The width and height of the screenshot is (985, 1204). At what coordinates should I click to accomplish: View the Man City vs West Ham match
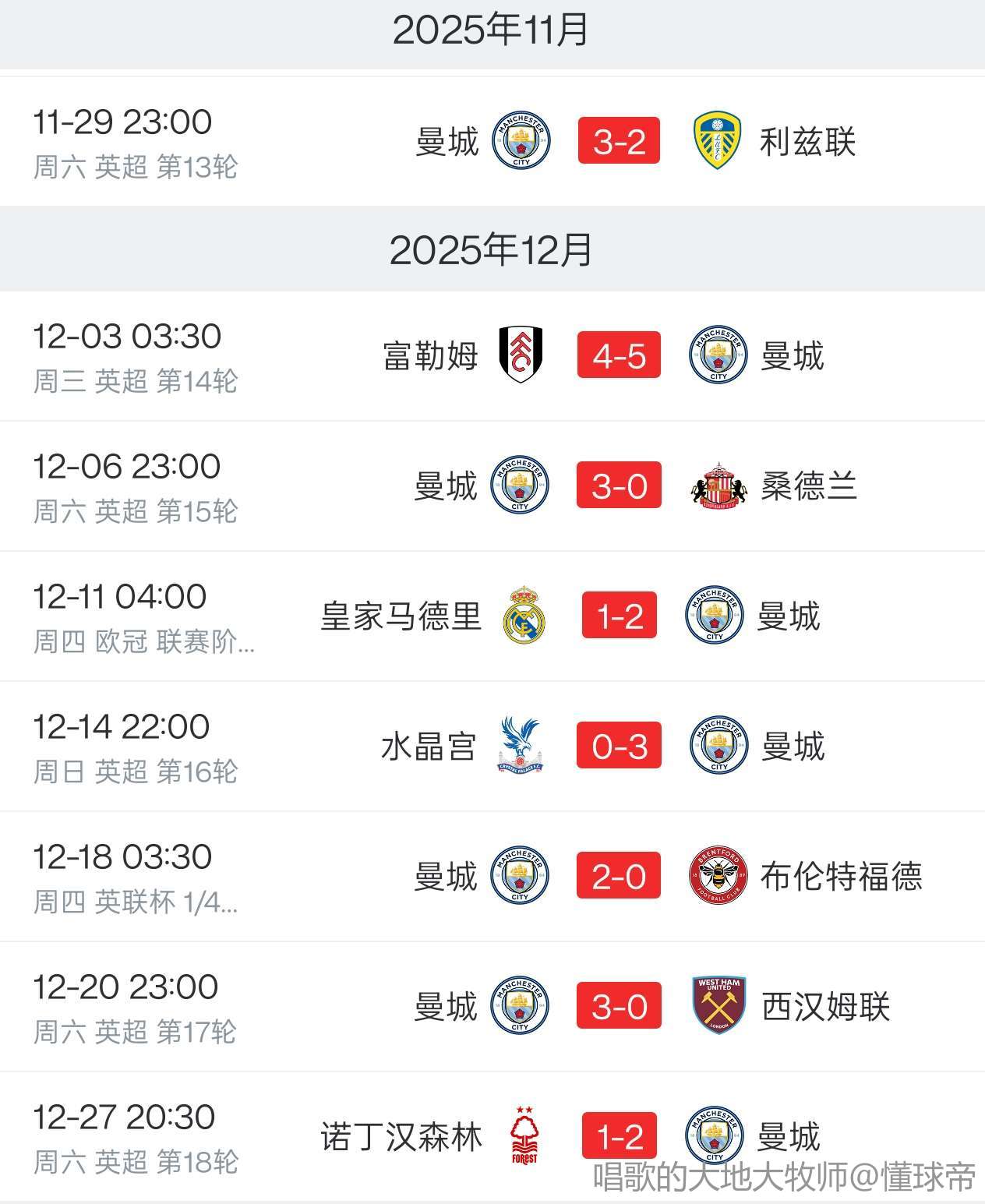point(619,1006)
